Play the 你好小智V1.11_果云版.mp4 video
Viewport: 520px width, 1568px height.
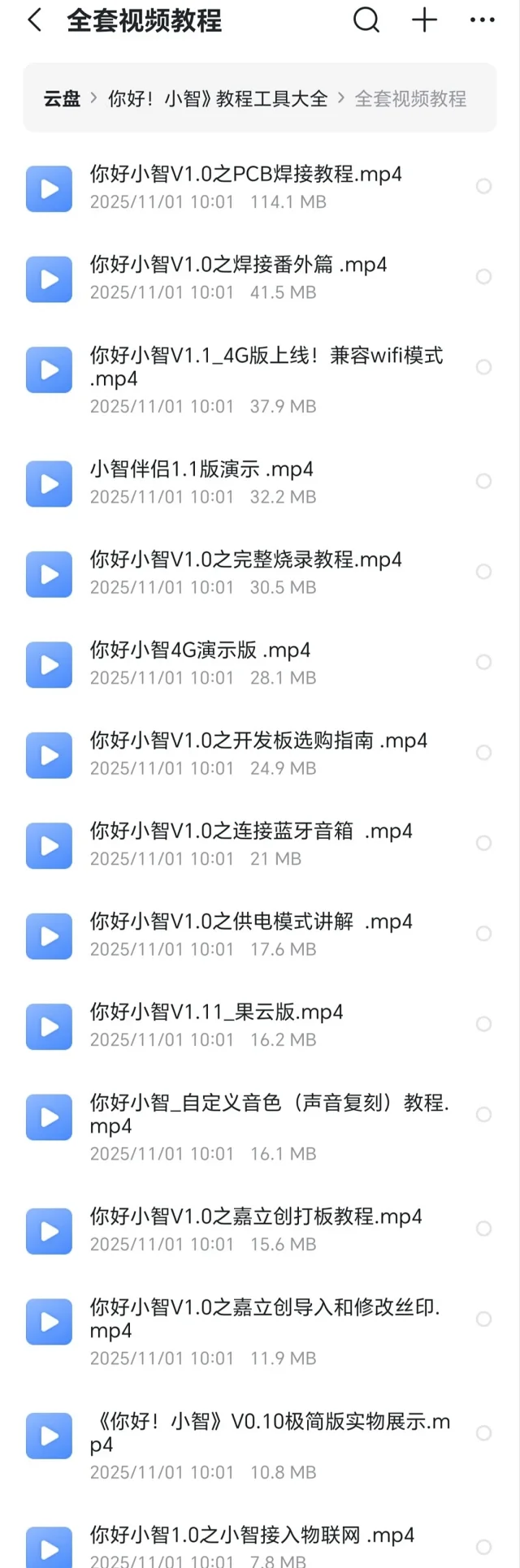click(x=216, y=1012)
